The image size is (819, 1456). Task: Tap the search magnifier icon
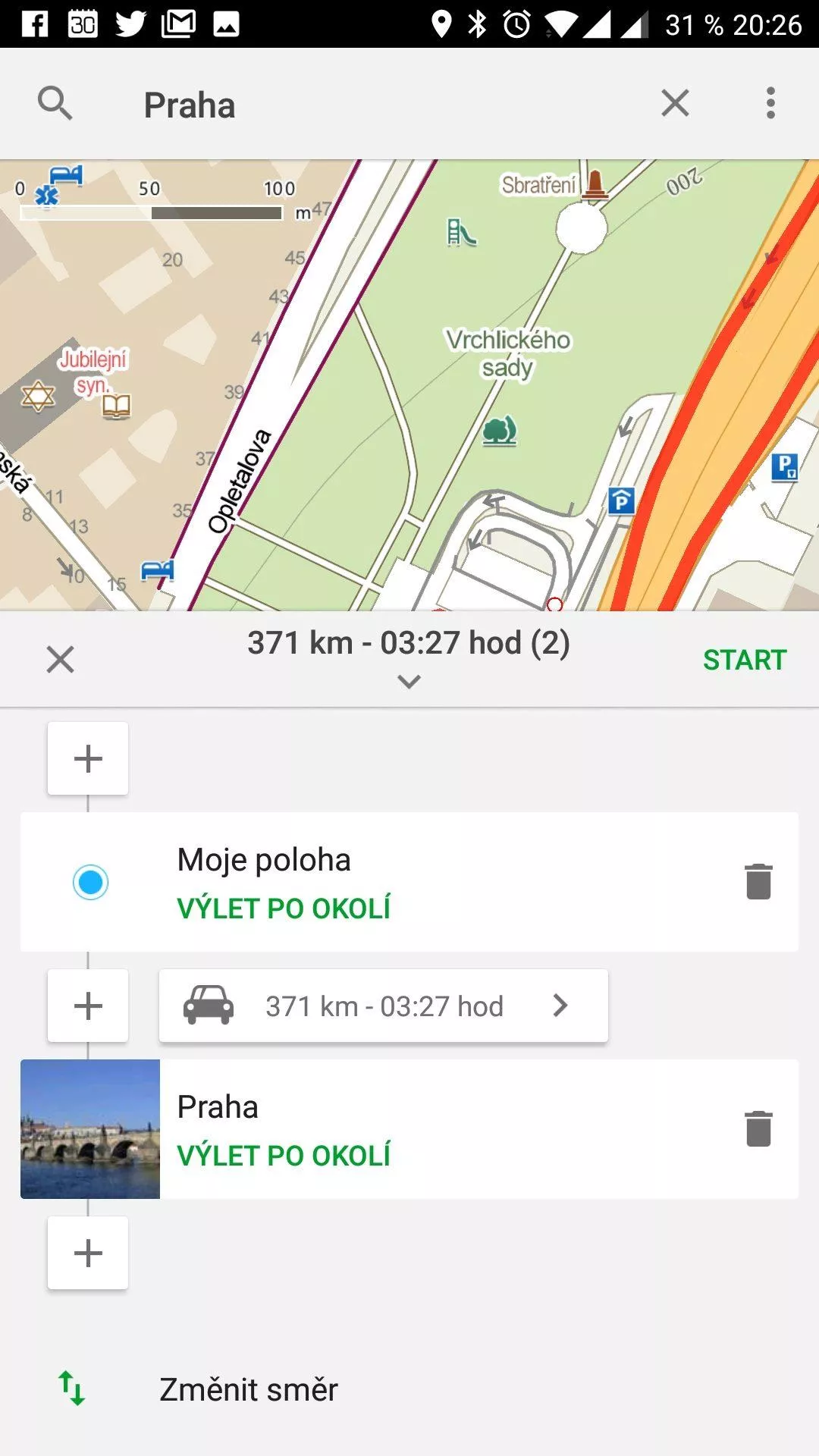[x=55, y=103]
